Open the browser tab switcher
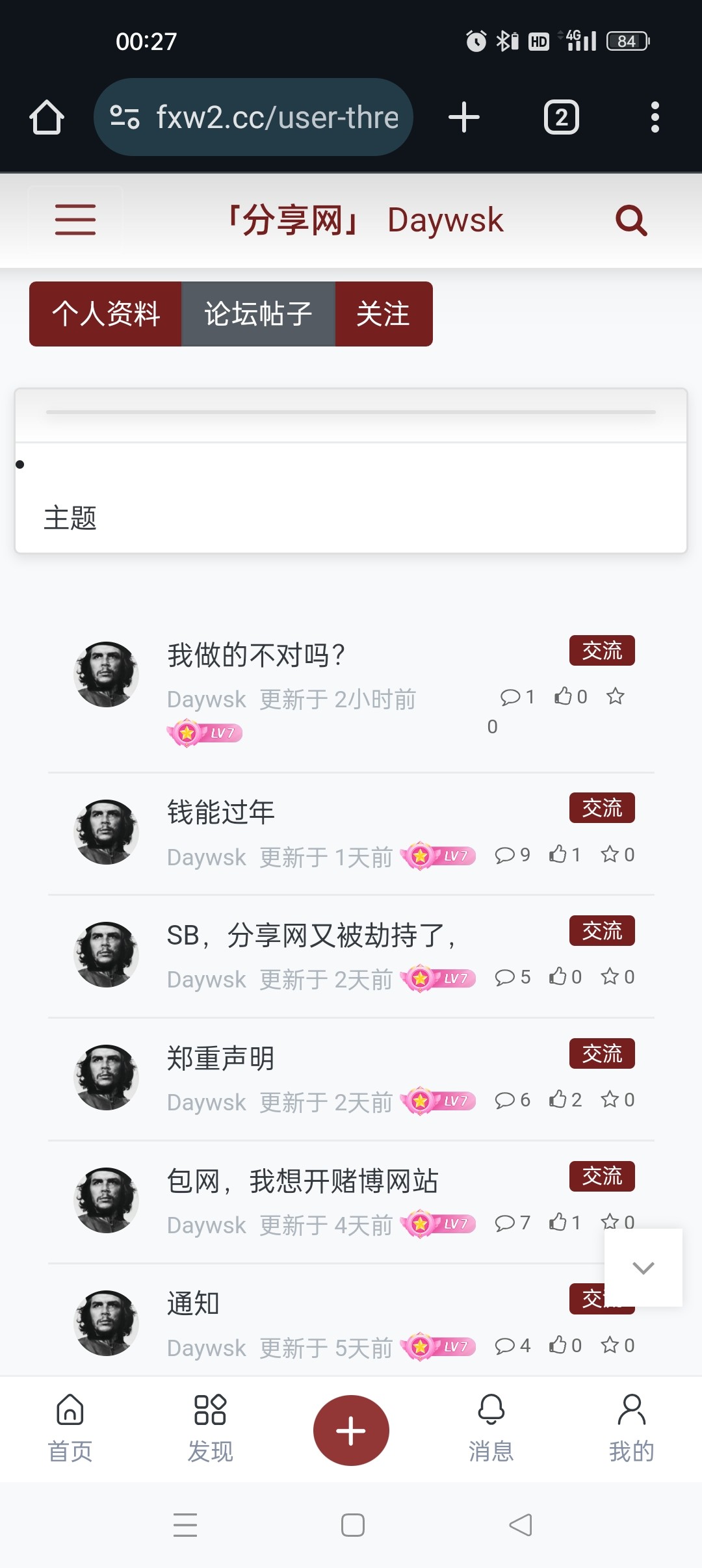This screenshot has height=1568, width=702. (x=561, y=118)
